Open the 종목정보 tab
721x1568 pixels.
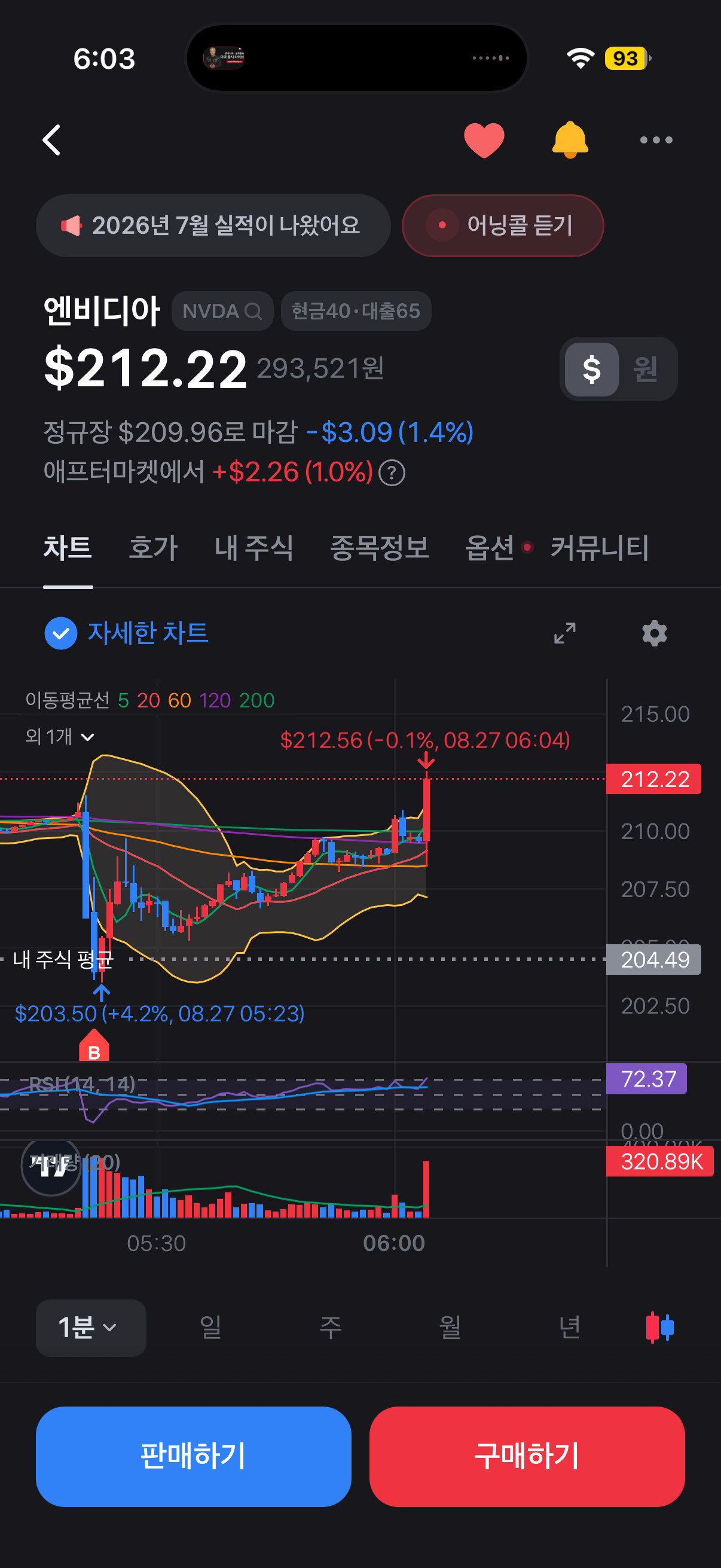point(379,548)
